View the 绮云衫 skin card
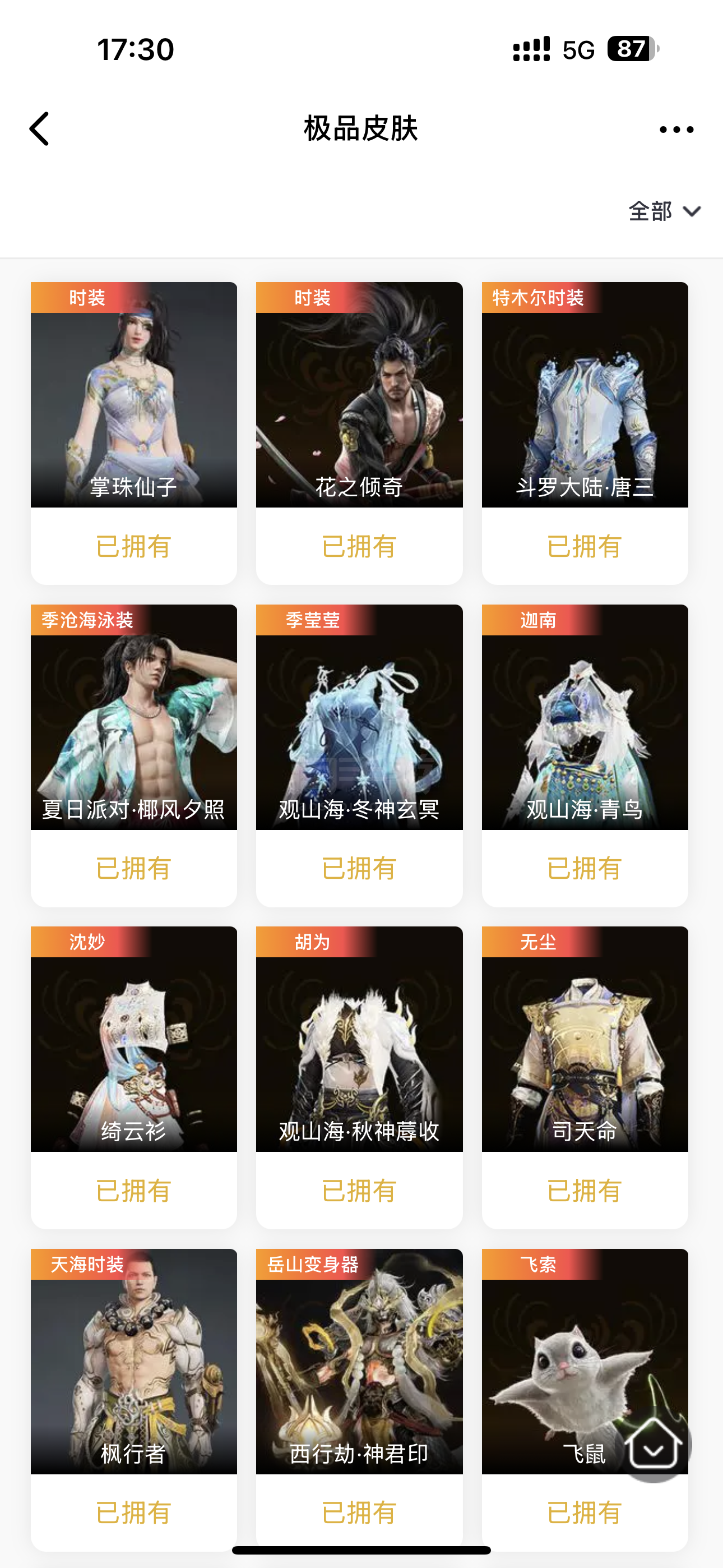The height and width of the screenshot is (1568, 723). tap(134, 1077)
